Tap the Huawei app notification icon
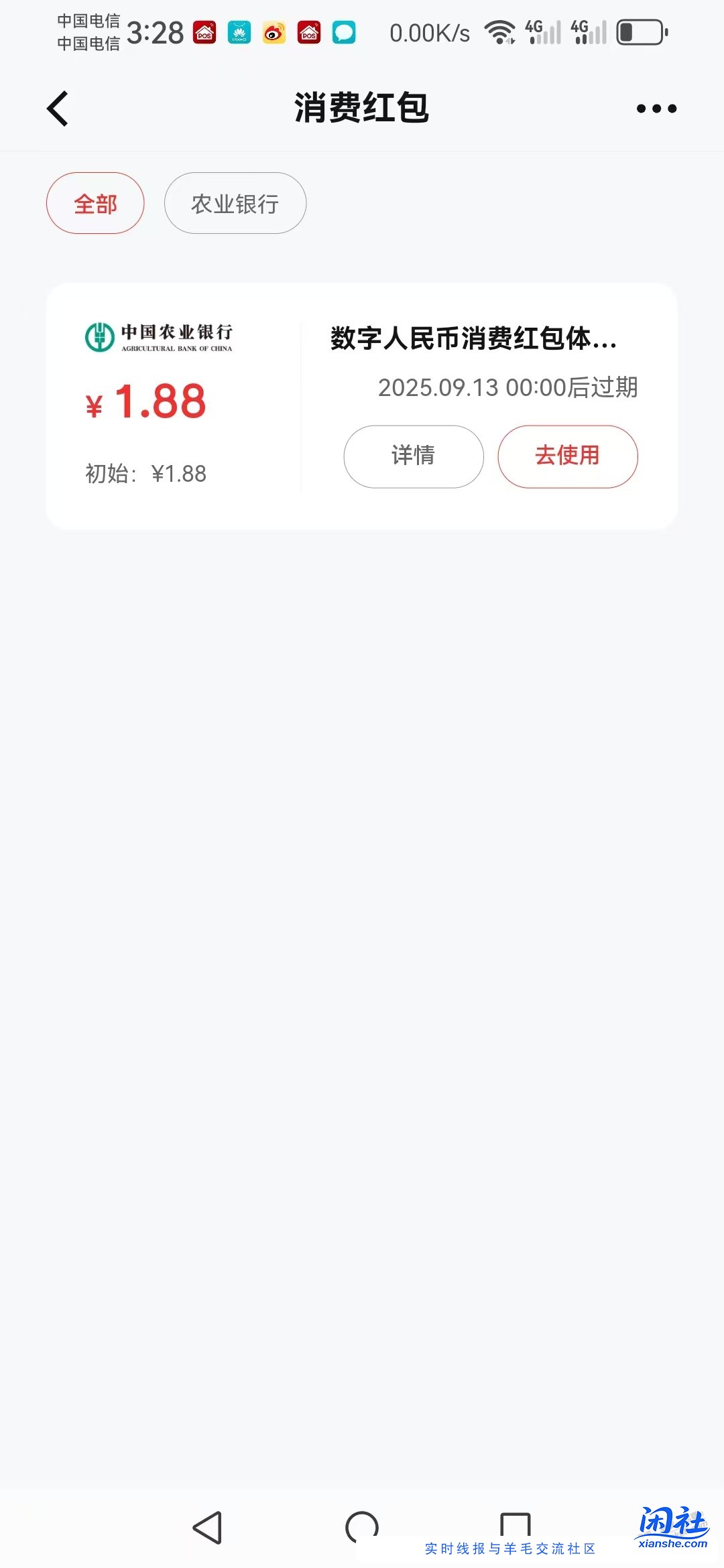 (x=238, y=30)
